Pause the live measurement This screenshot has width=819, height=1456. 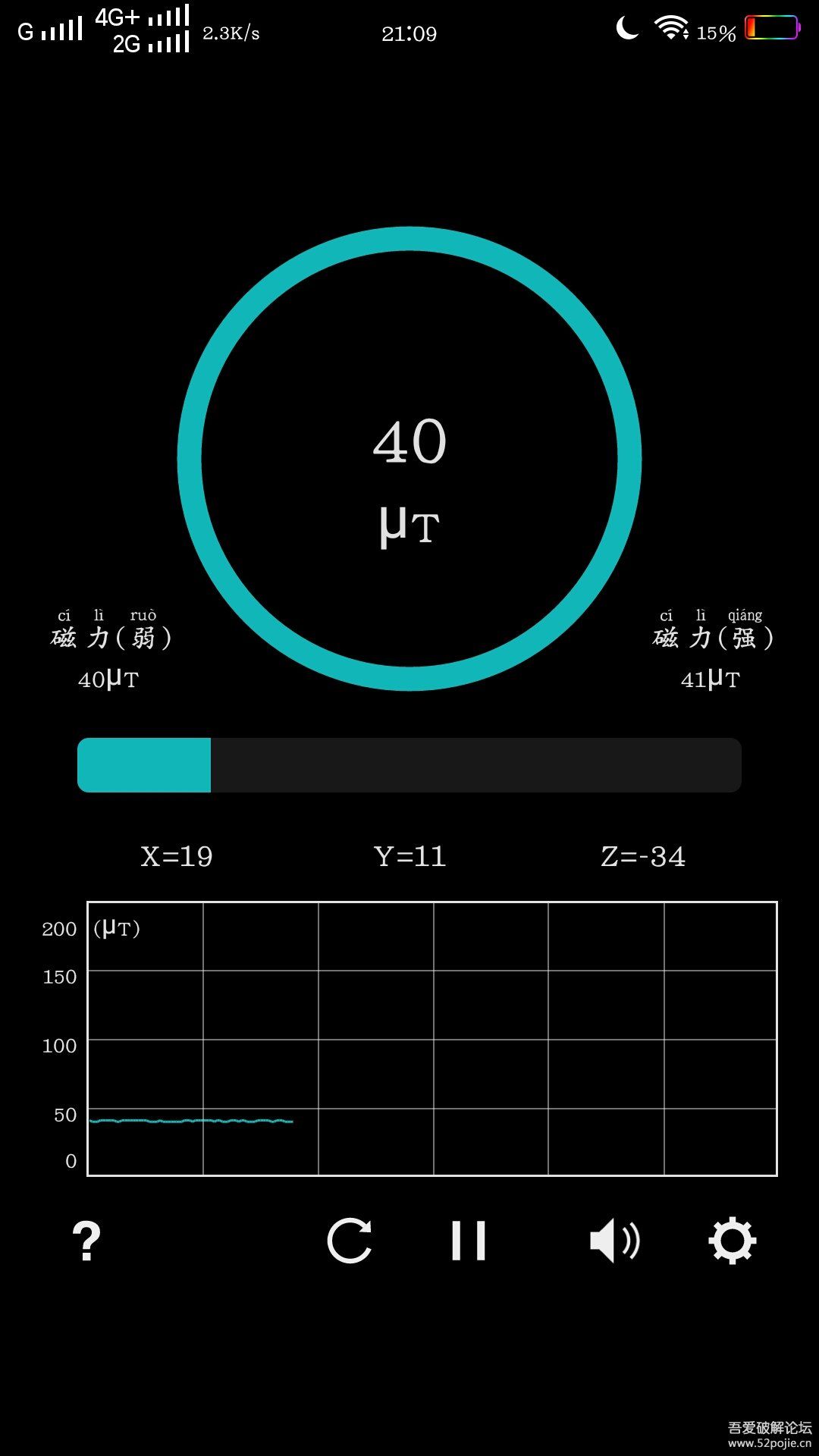pyautogui.click(x=469, y=1241)
